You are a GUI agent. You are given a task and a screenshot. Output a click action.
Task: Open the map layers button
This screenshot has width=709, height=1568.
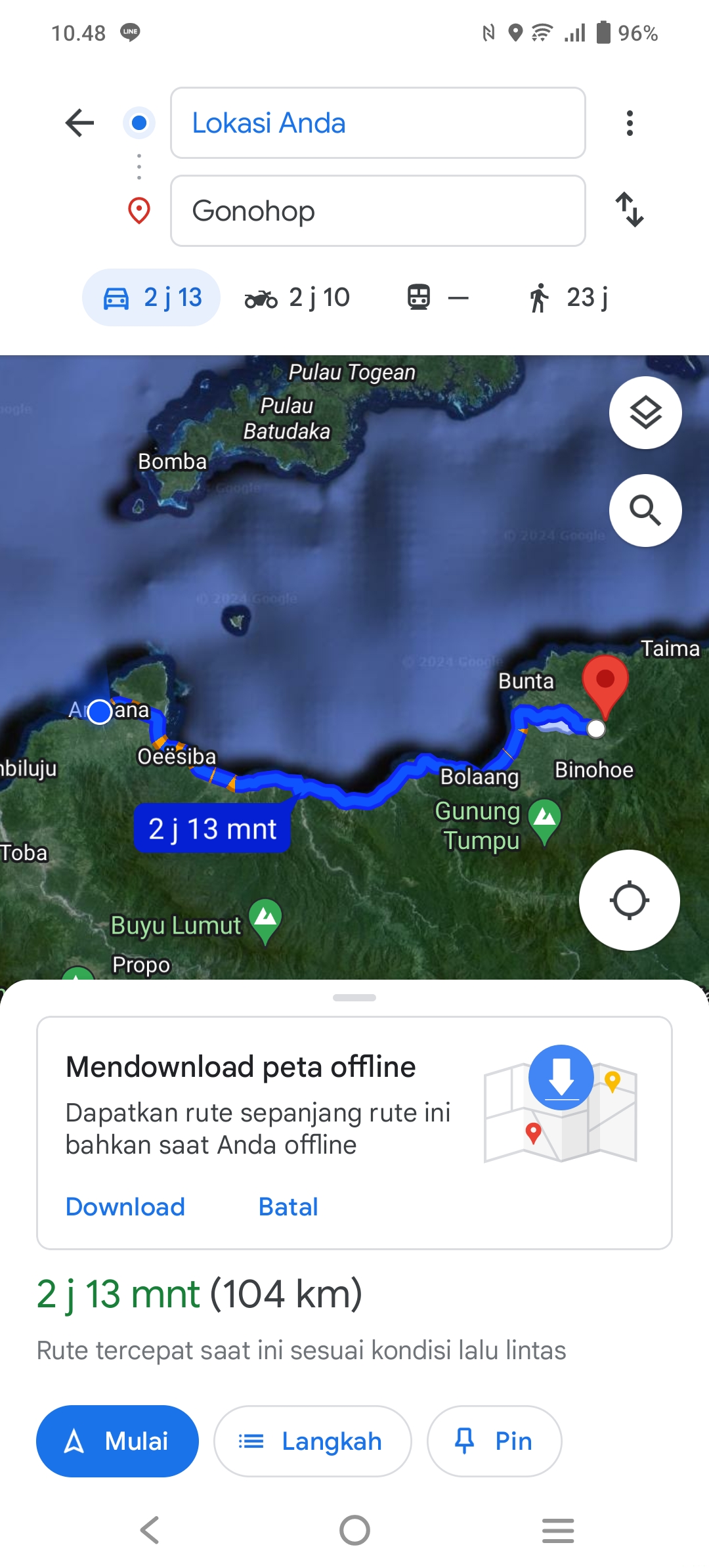pyautogui.click(x=645, y=413)
